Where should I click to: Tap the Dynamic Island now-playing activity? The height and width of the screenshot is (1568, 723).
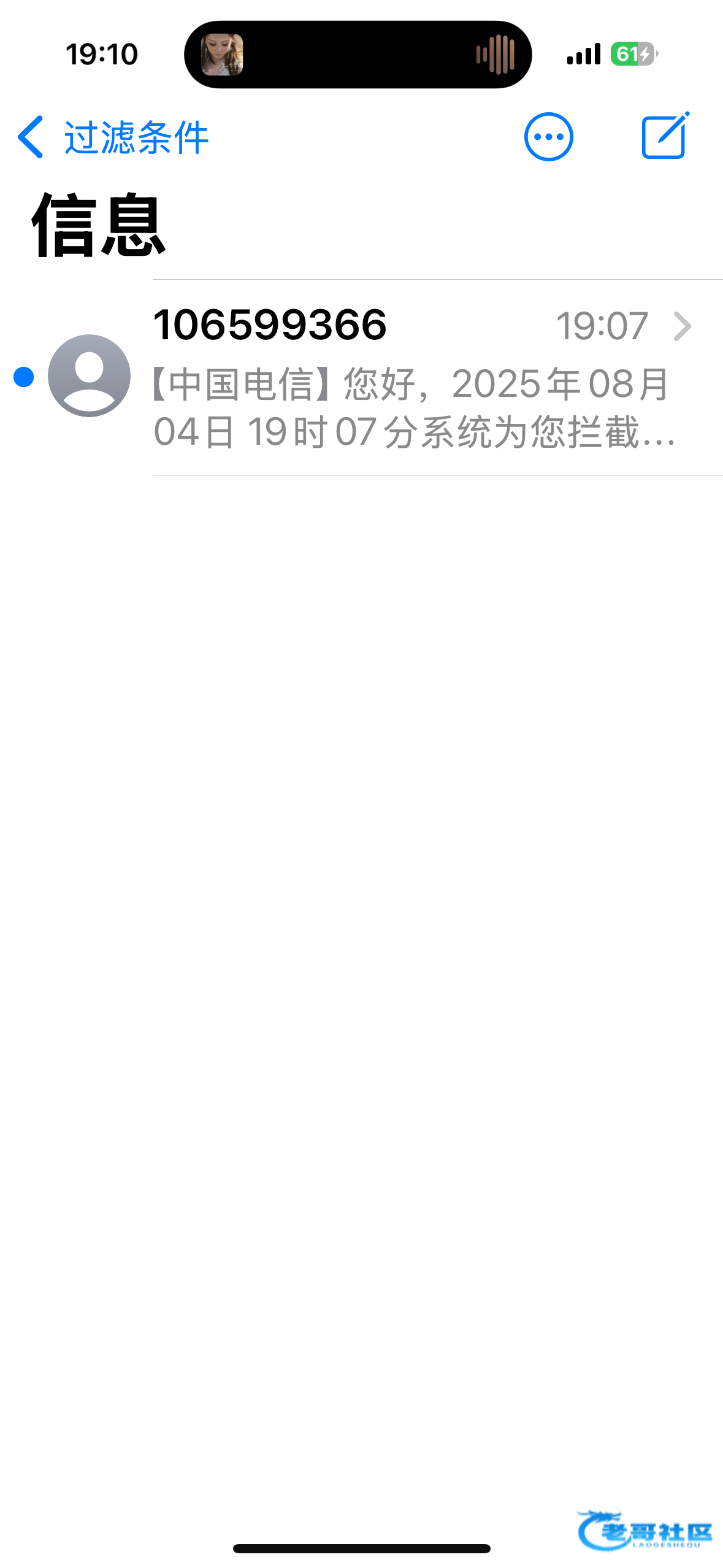358,55
